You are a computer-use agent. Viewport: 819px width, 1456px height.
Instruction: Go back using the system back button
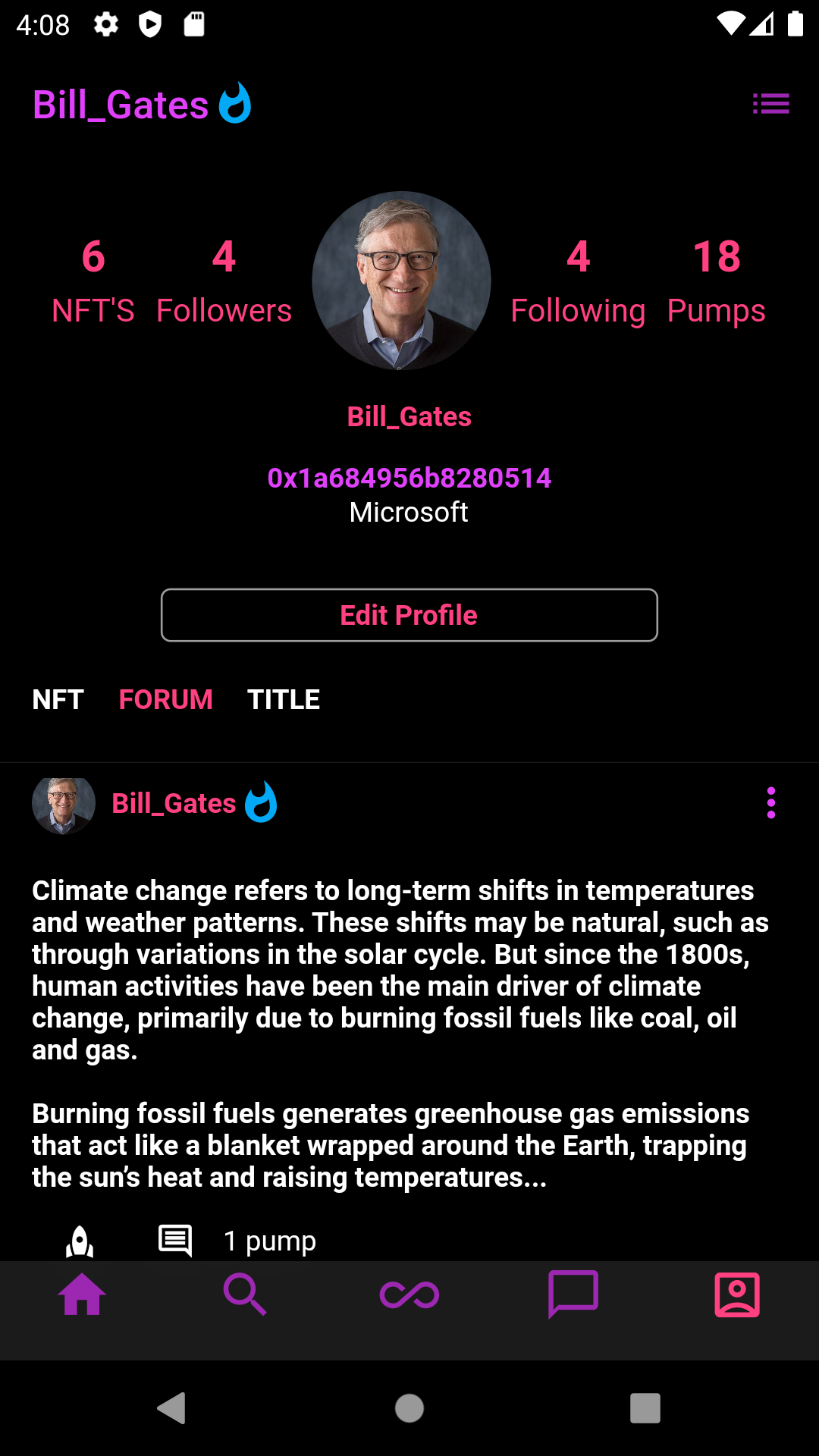pos(172,1408)
